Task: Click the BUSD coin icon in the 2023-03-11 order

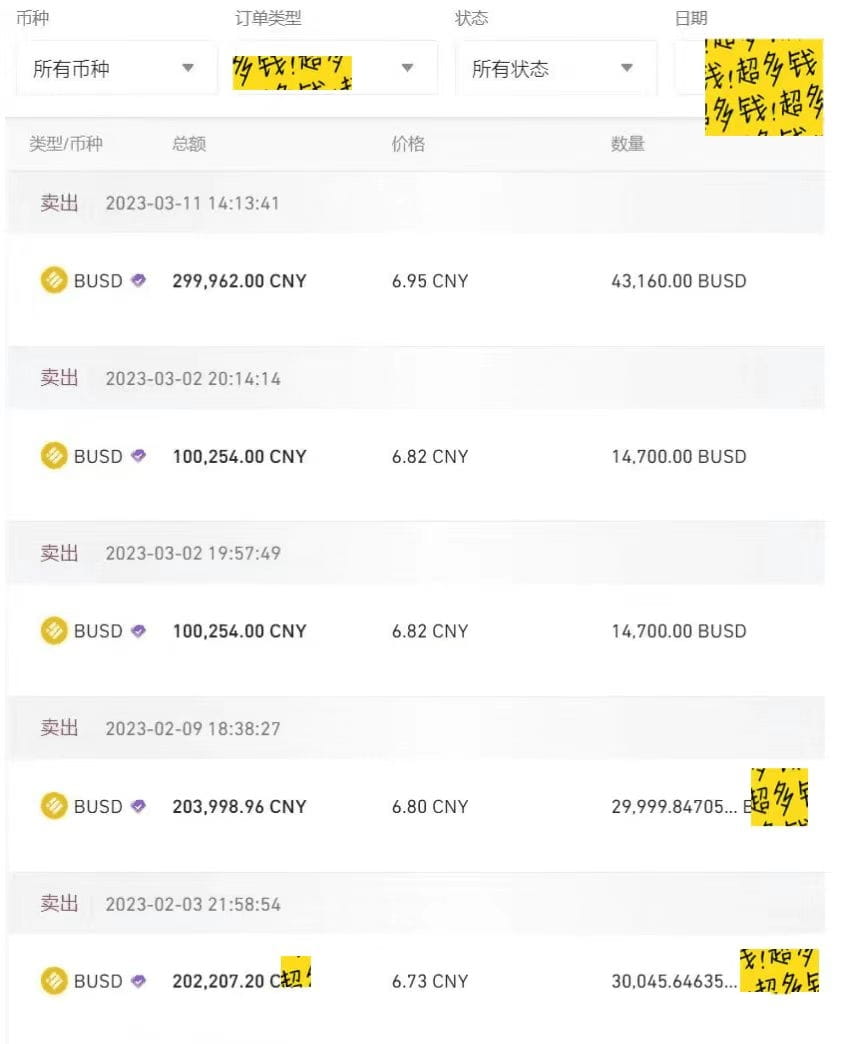Action: (52, 281)
